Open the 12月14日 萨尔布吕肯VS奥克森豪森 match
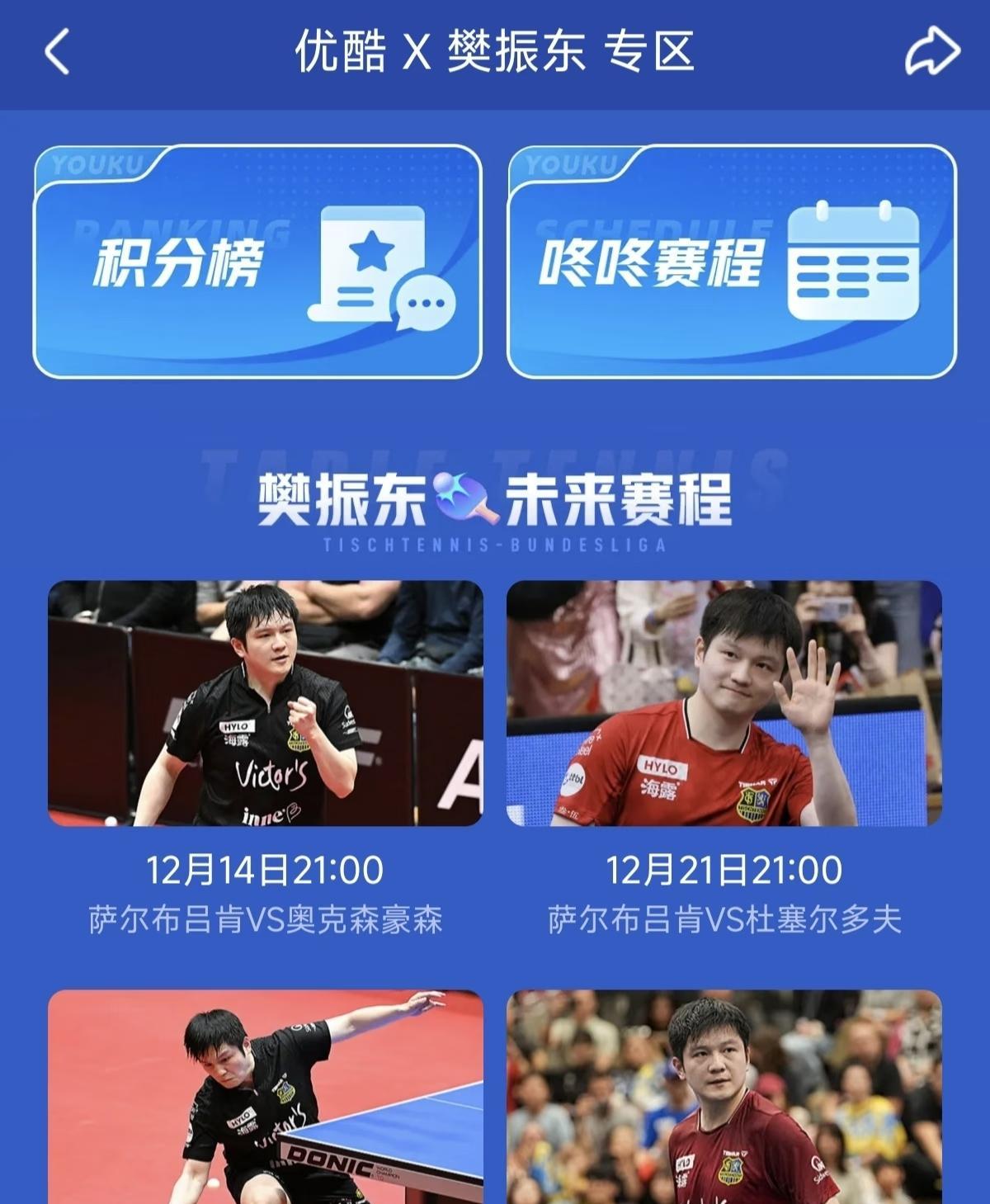The height and width of the screenshot is (1204, 990). (265, 703)
